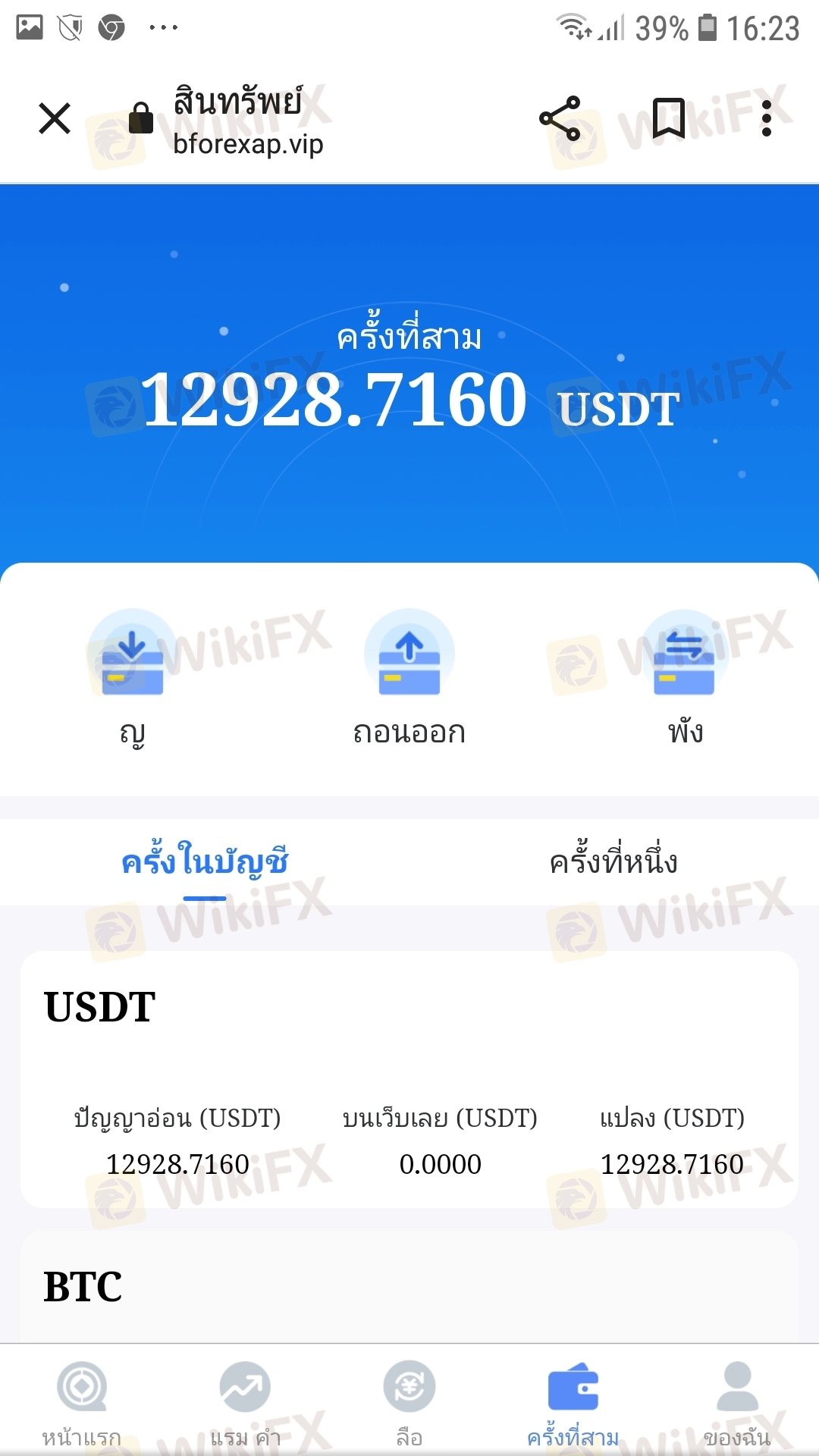This screenshot has width=819, height=1456.
Task: Switch to the ของฉัน profile tab
Action: [x=737, y=1401]
